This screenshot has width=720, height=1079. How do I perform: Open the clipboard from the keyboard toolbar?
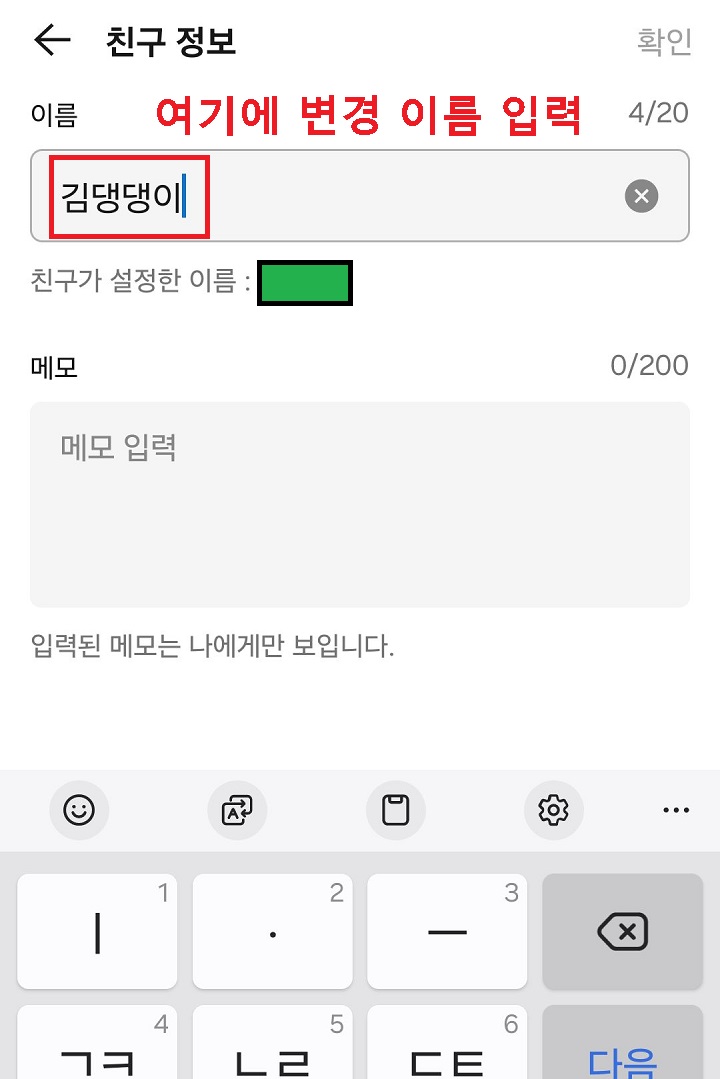pyautogui.click(x=396, y=810)
